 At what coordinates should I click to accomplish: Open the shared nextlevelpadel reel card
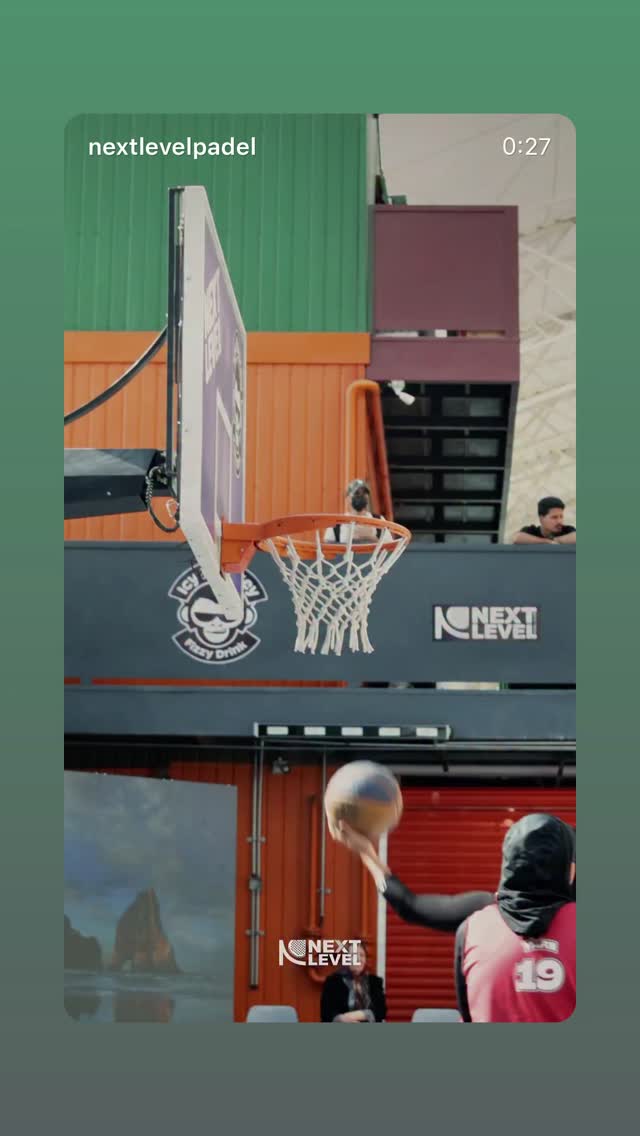pyautogui.click(x=320, y=567)
